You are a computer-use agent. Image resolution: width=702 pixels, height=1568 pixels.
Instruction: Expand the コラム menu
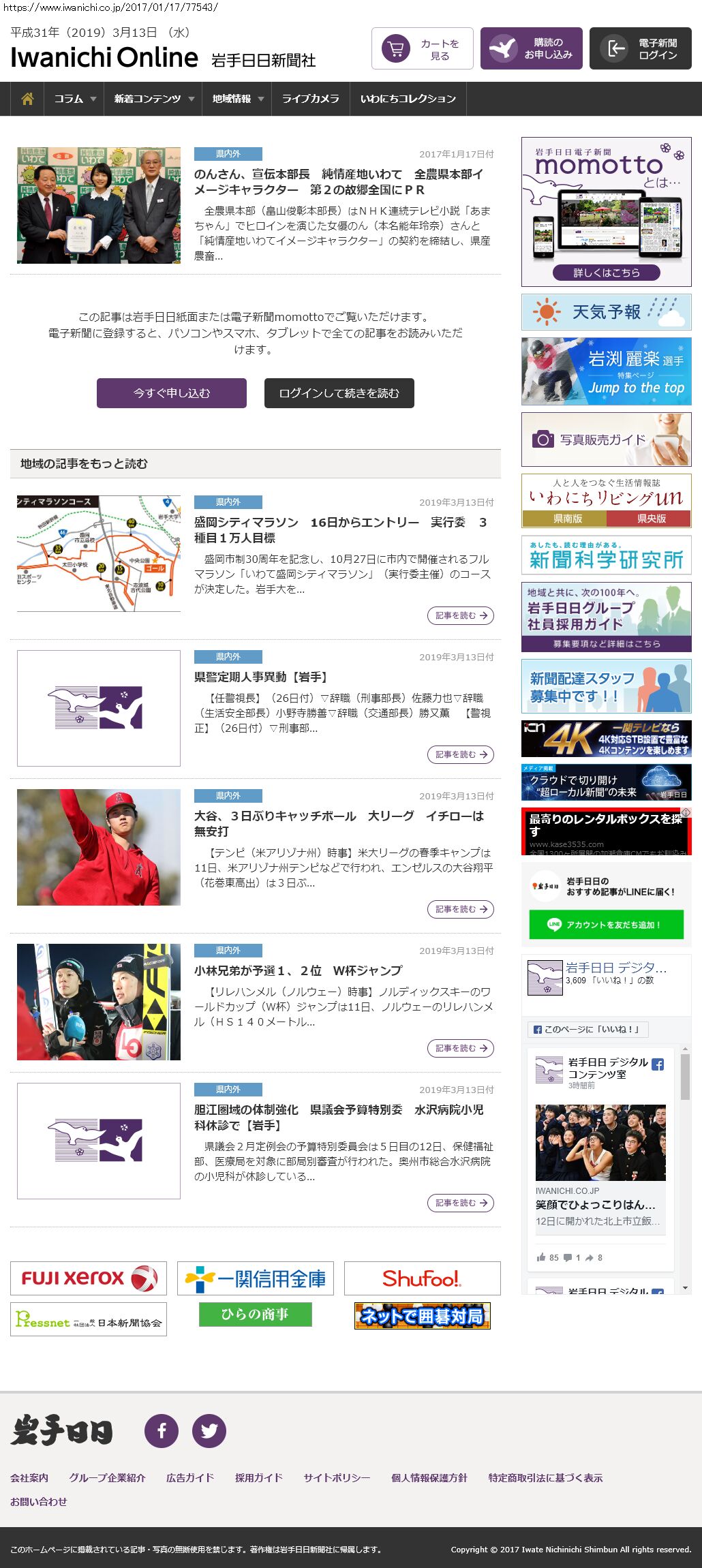coord(74,99)
